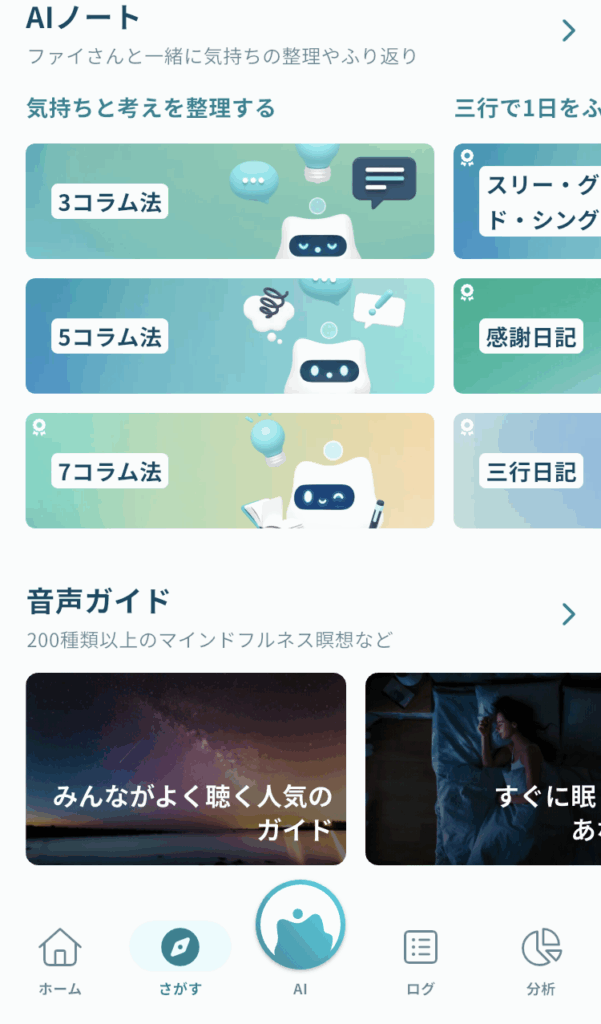Image resolution: width=601 pixels, height=1024 pixels.
Task: Open みんながよく聴く人気のガイド
Action: tap(186, 768)
